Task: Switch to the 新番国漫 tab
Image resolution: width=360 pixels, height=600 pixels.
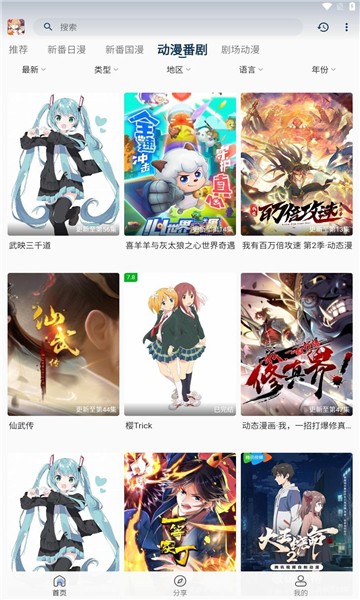Action: coord(124,49)
